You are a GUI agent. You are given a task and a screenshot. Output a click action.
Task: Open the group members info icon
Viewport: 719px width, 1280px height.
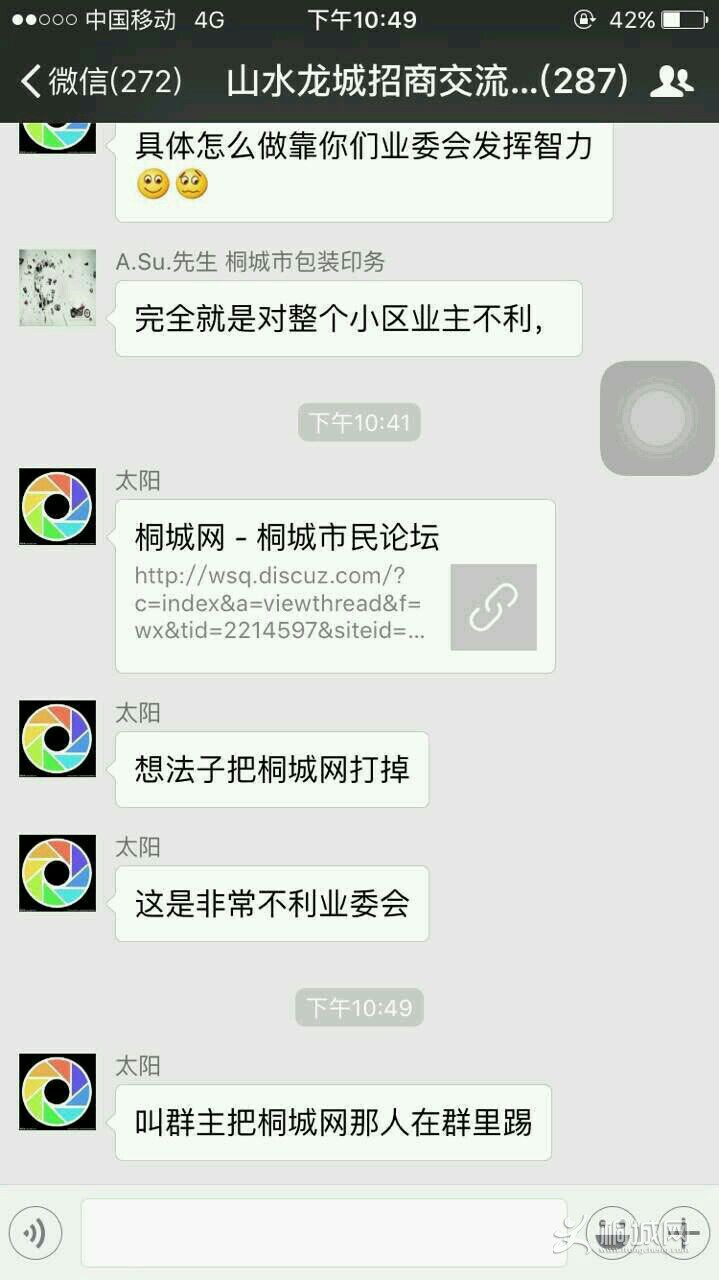coord(671,82)
